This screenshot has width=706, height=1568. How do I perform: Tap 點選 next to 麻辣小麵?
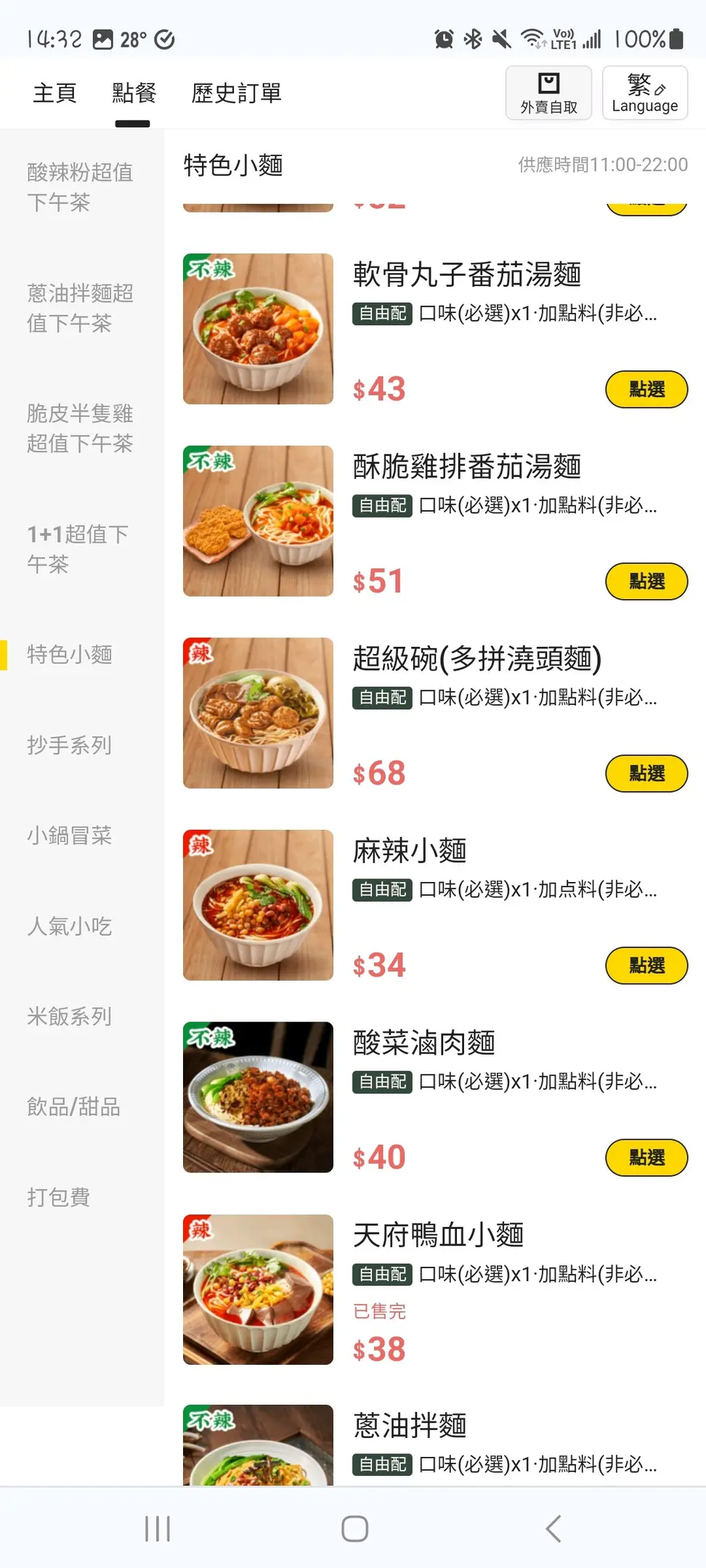click(x=646, y=965)
